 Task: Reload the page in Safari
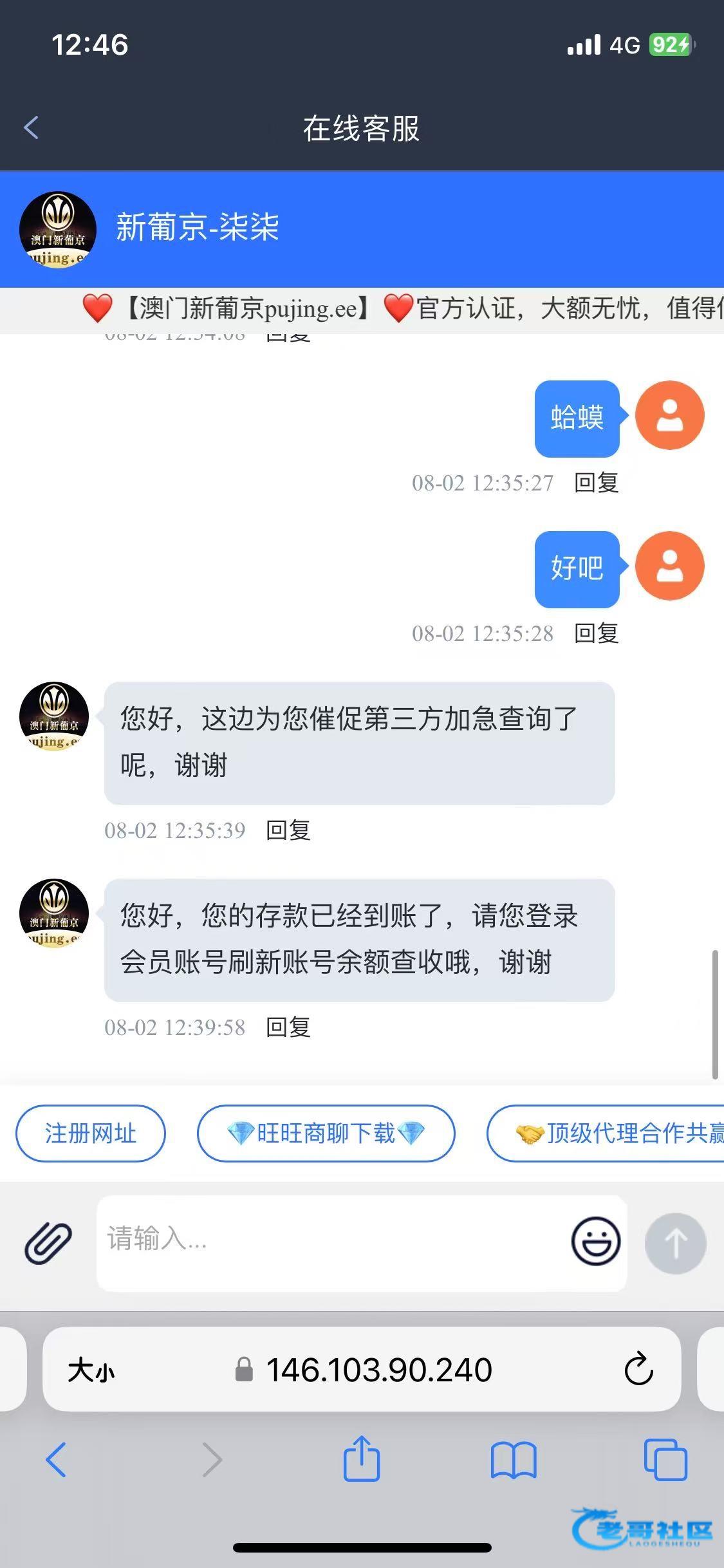638,1369
